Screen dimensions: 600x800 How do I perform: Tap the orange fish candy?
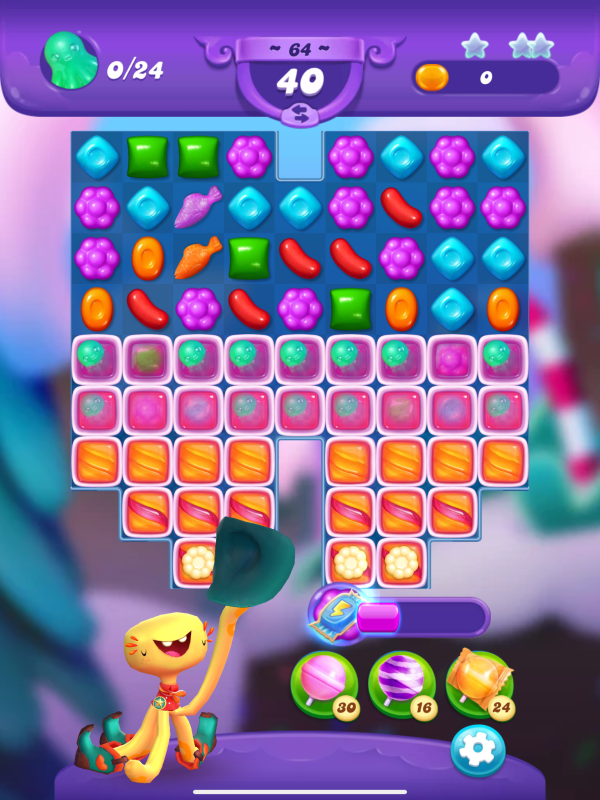[x=198, y=258]
